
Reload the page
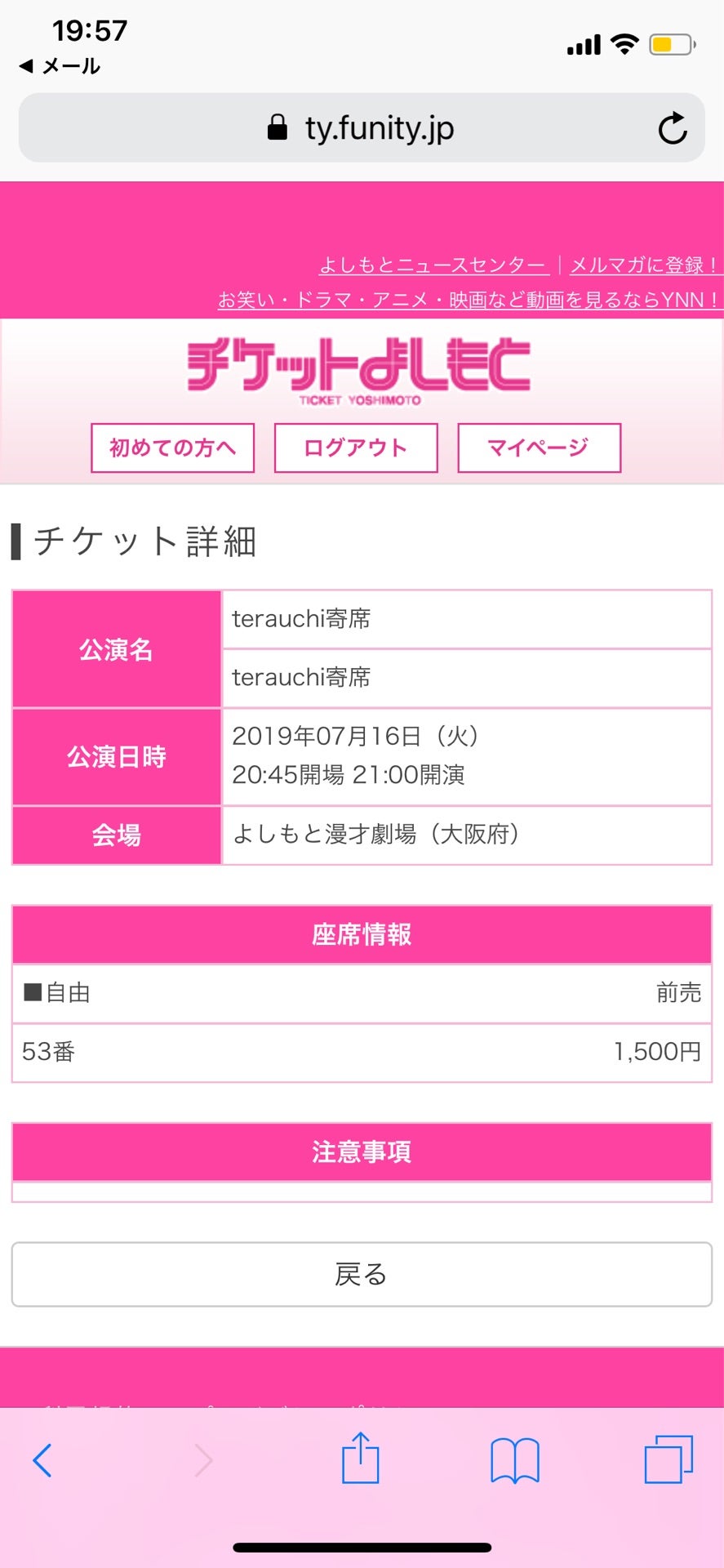coord(673,128)
